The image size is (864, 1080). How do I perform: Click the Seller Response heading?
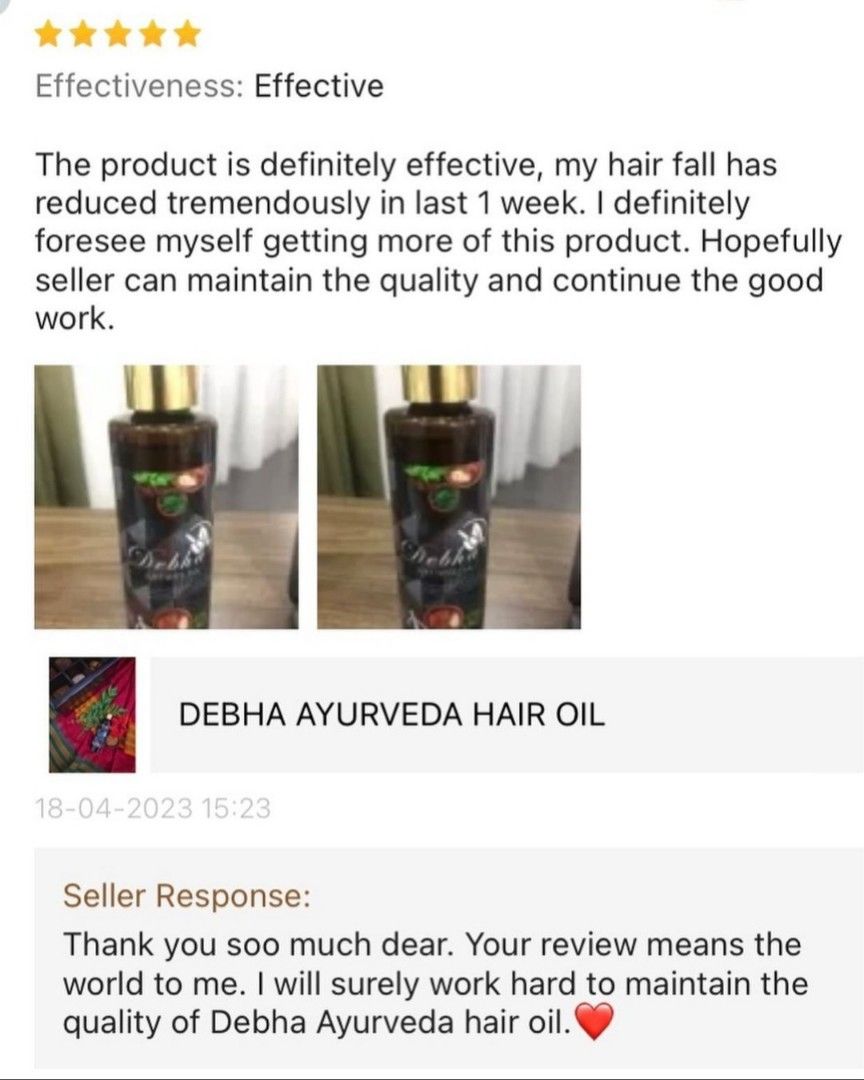click(188, 895)
